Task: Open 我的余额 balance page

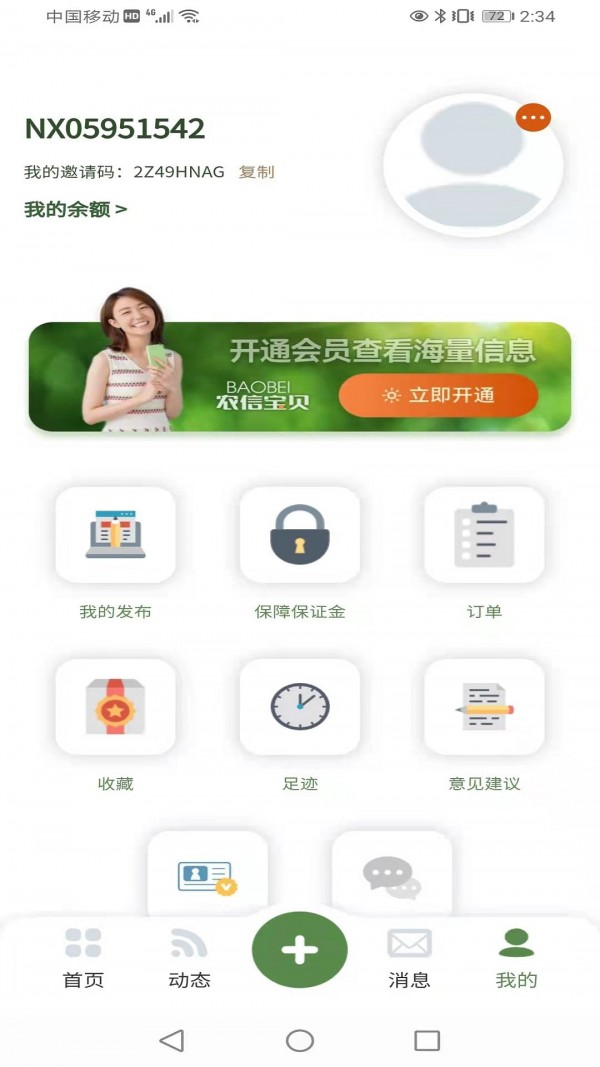Action: click(x=76, y=209)
